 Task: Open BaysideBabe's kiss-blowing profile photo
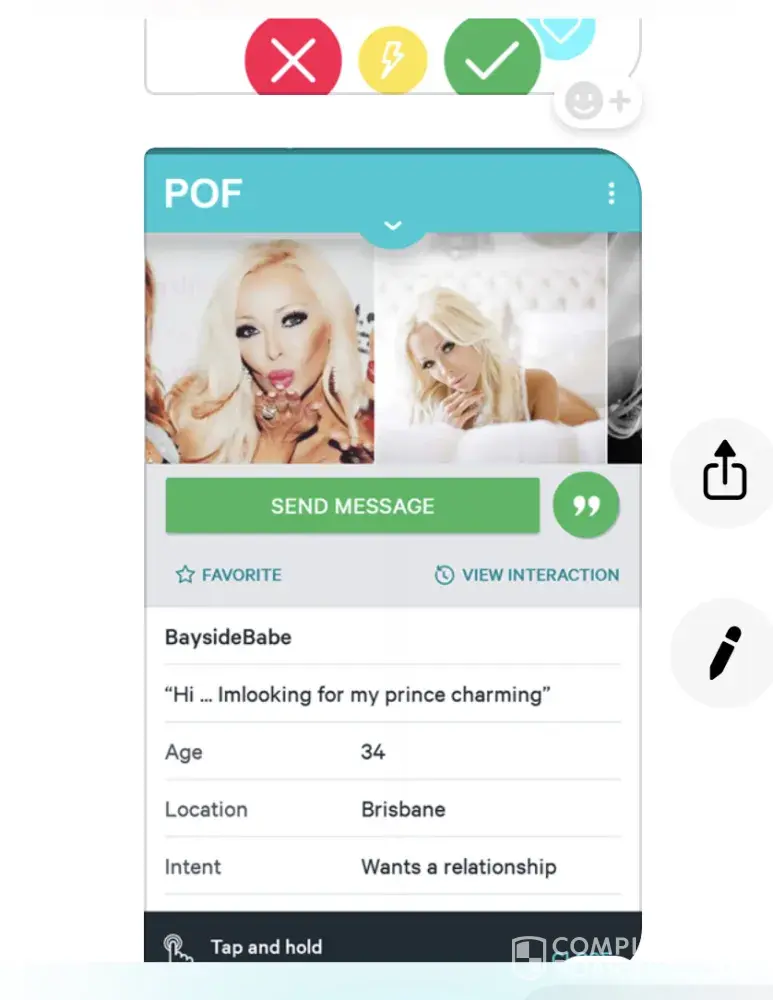pyautogui.click(x=260, y=348)
